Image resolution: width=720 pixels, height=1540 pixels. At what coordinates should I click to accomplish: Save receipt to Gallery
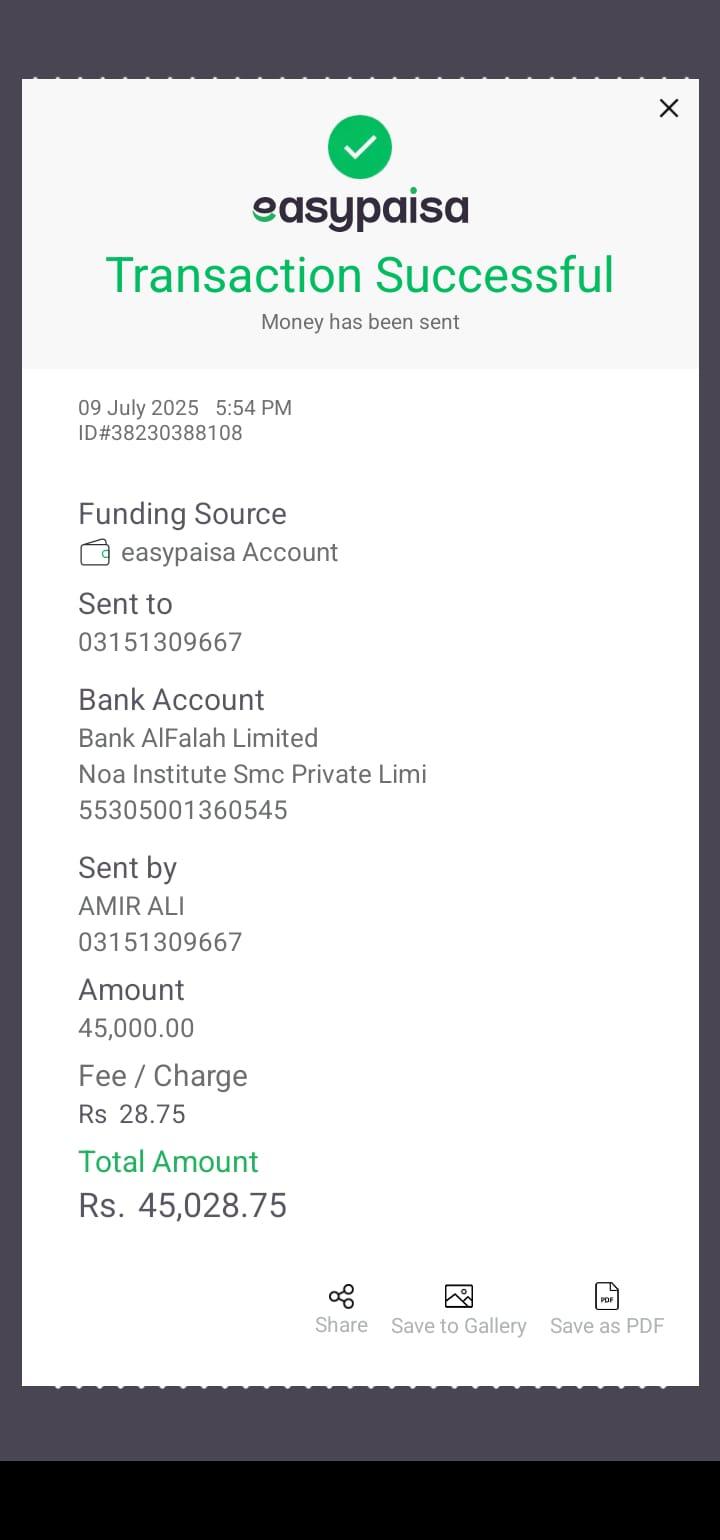[x=458, y=1309]
